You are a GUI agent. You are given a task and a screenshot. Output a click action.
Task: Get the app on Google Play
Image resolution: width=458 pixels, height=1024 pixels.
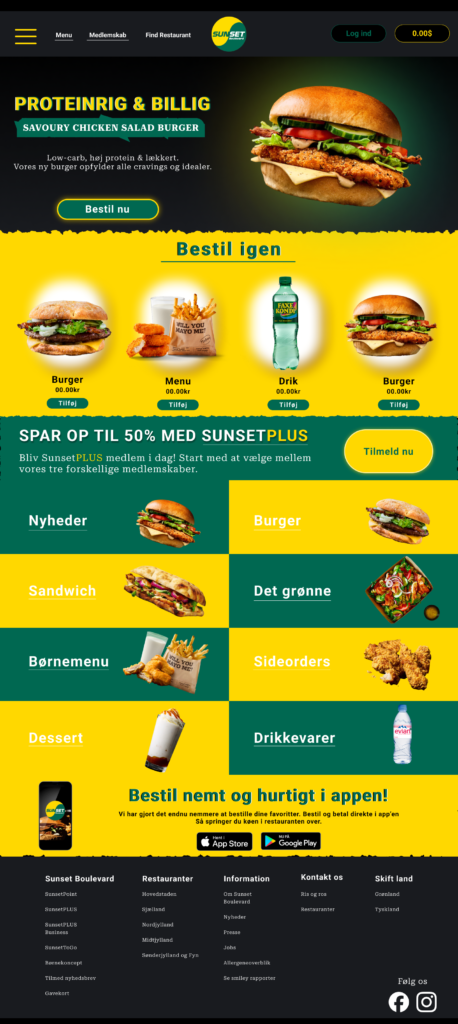[x=291, y=842]
